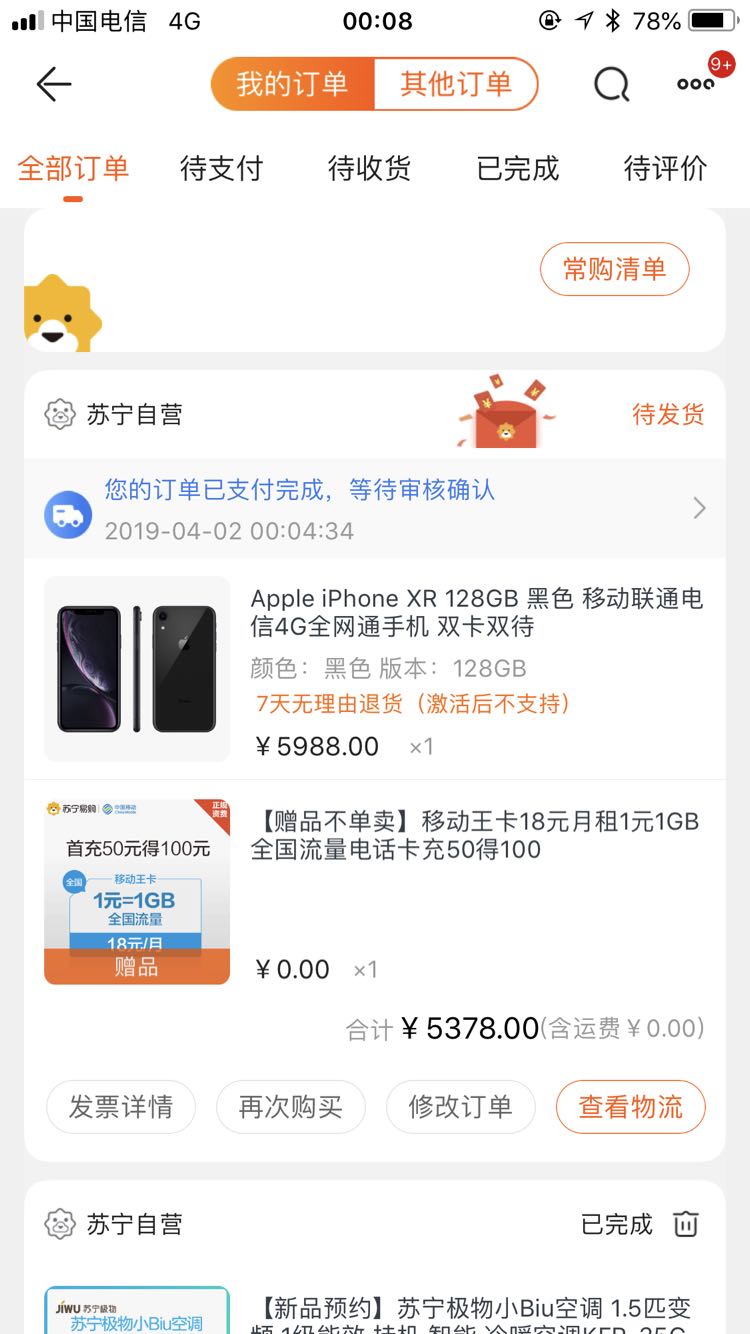The image size is (750, 1334).
Task: Open the iPhone XR product thumbnail
Action: [136, 668]
